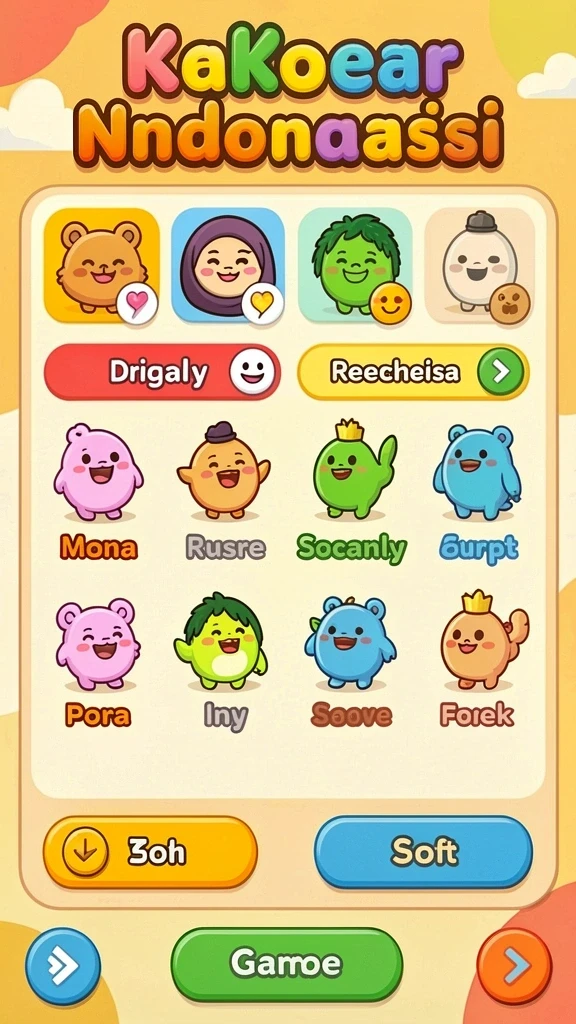
Task: Select the white egg character avatar
Action: click(x=480, y=265)
